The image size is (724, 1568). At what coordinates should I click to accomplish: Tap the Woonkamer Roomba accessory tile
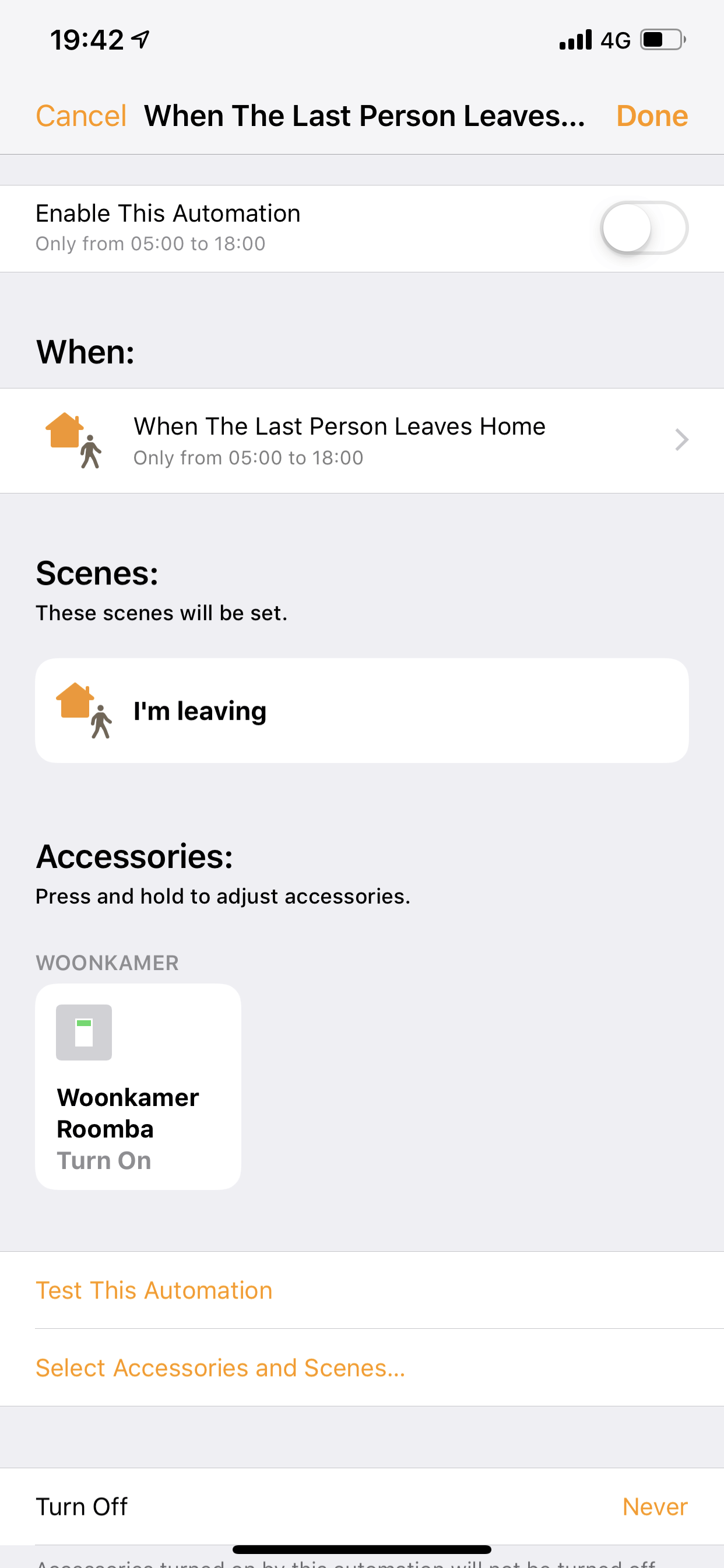(x=138, y=1086)
